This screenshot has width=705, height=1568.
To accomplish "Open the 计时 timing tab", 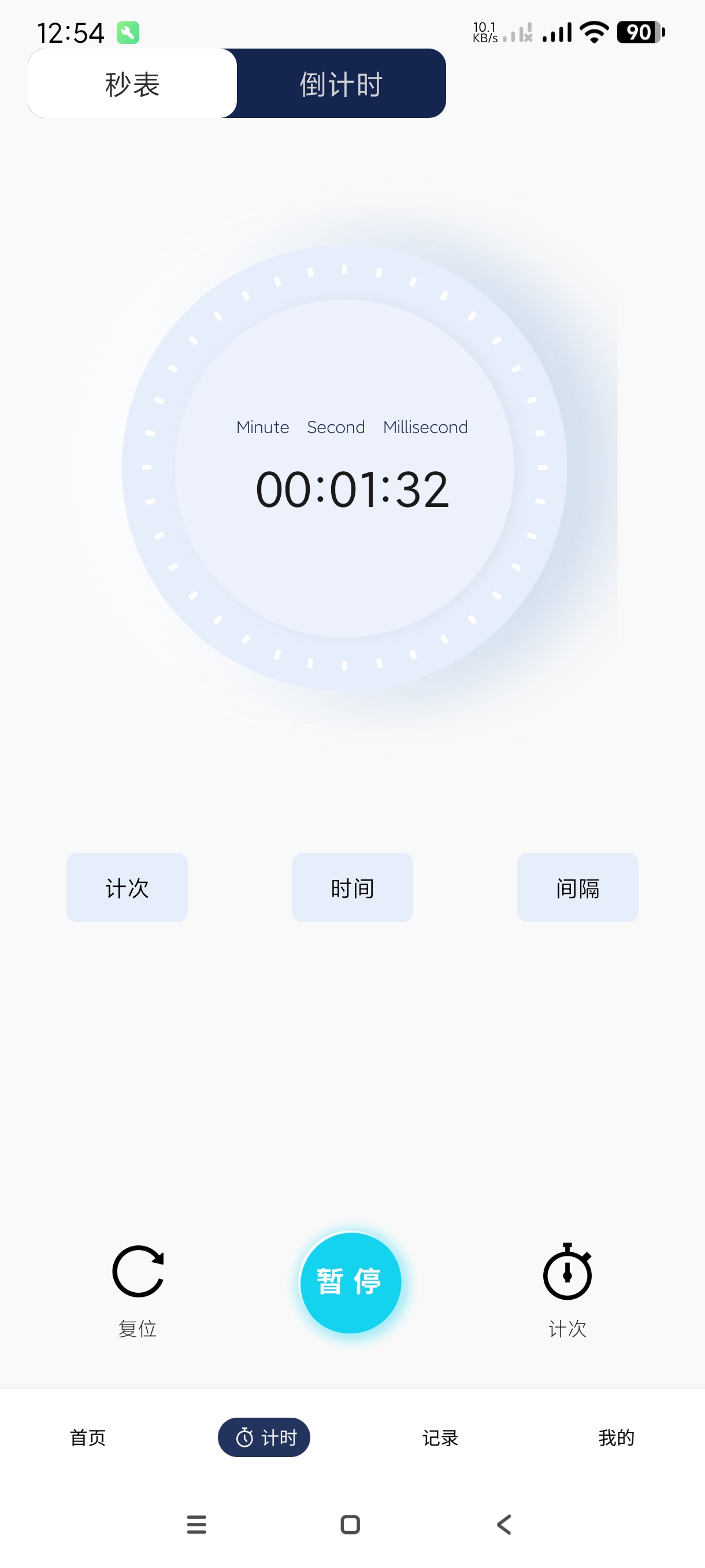I will click(264, 1437).
